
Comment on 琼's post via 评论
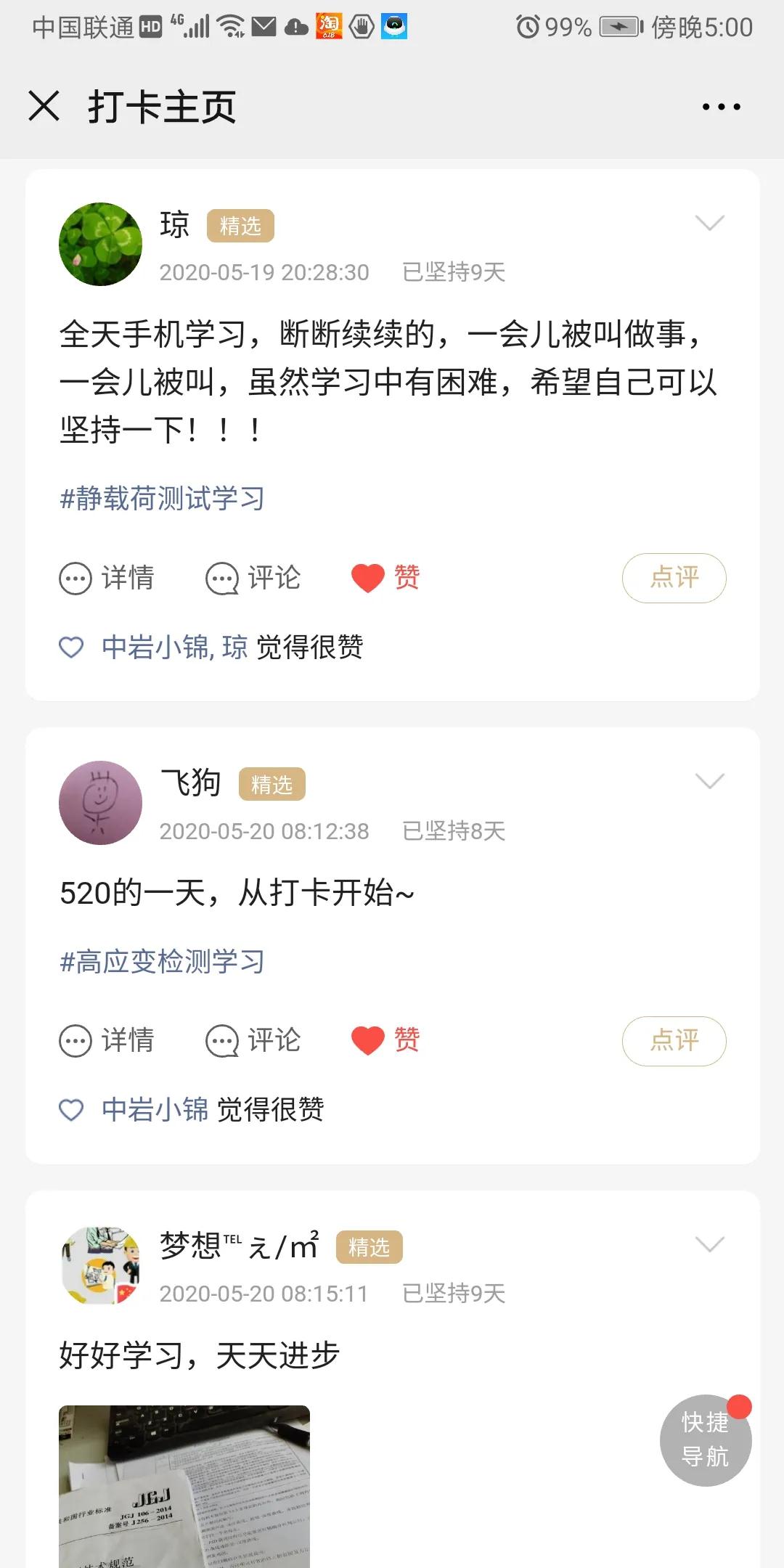(x=253, y=579)
